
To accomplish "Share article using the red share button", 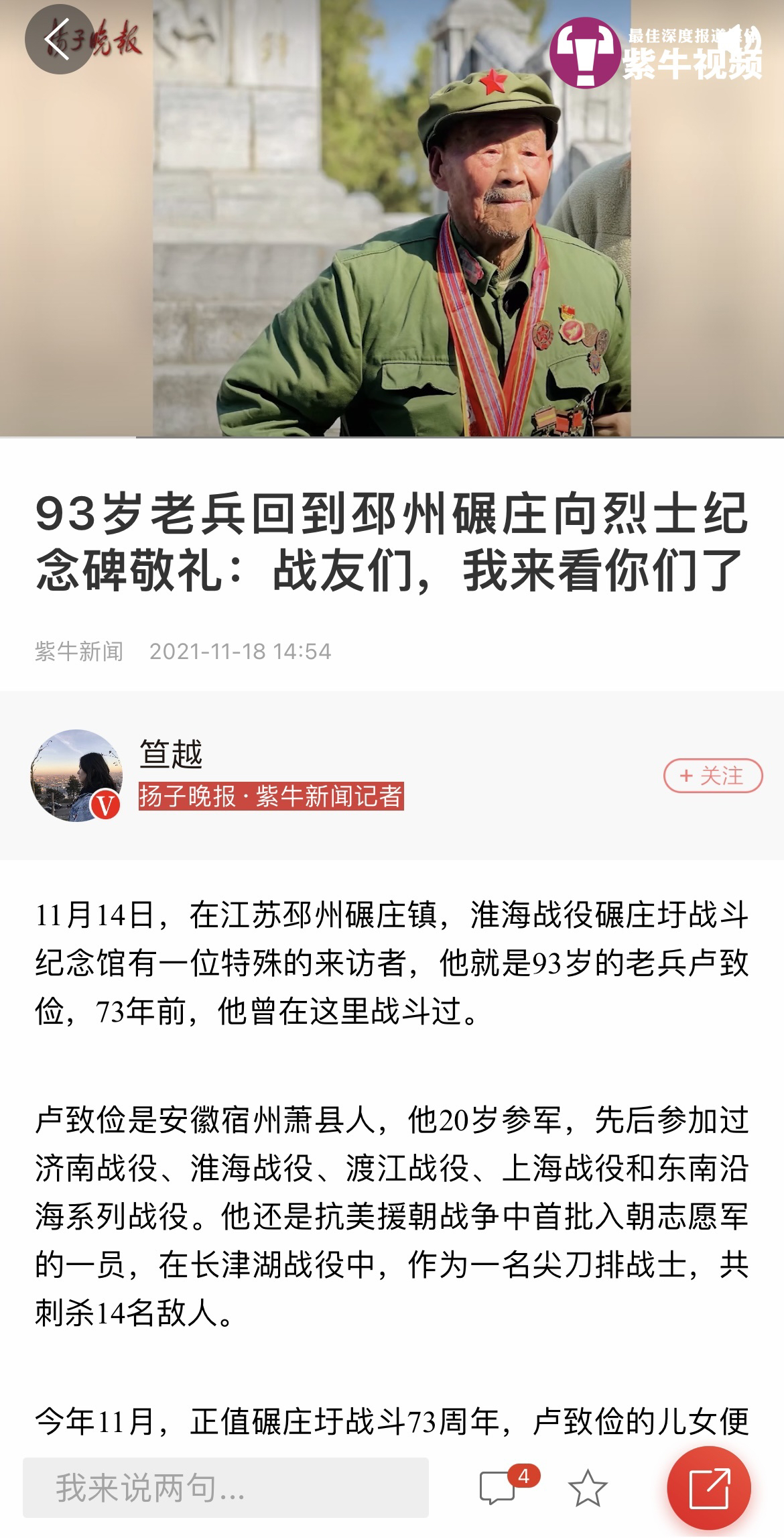I will 708,1487.
